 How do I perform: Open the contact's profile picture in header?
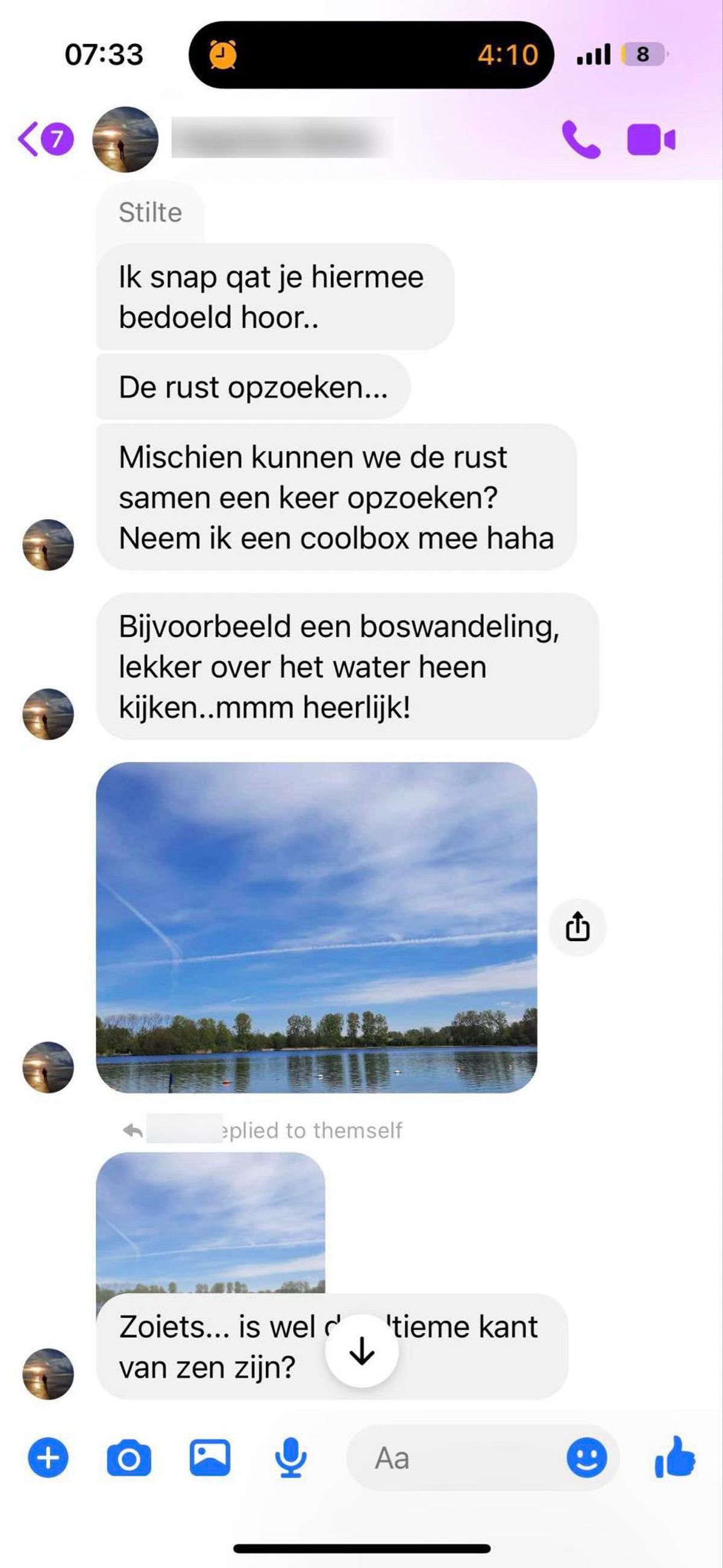125,140
